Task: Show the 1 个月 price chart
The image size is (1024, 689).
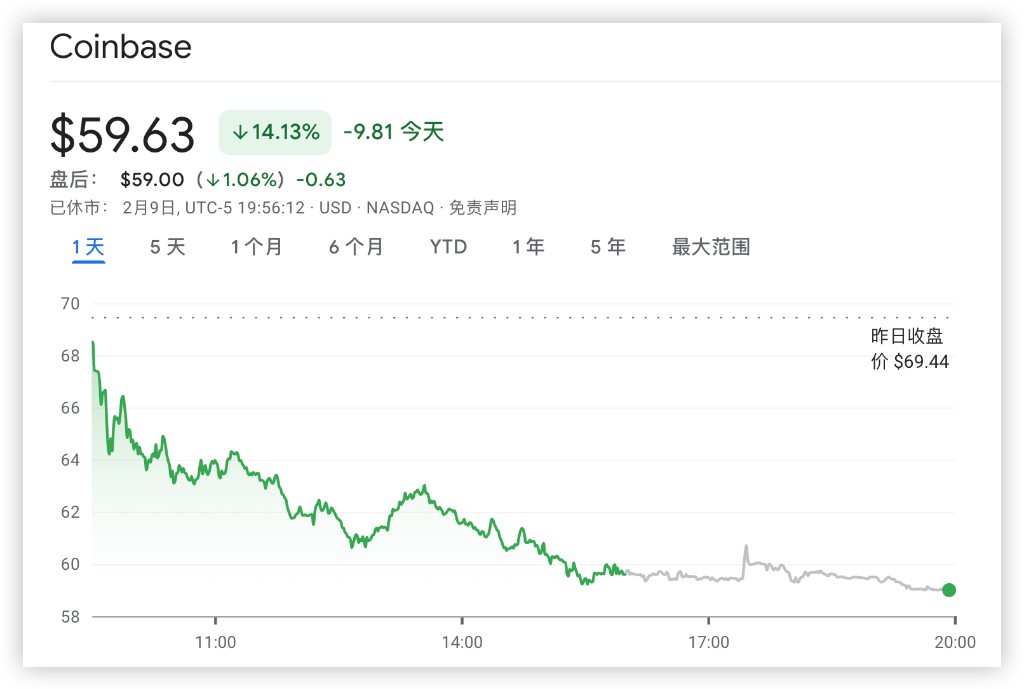Action: [x=256, y=247]
